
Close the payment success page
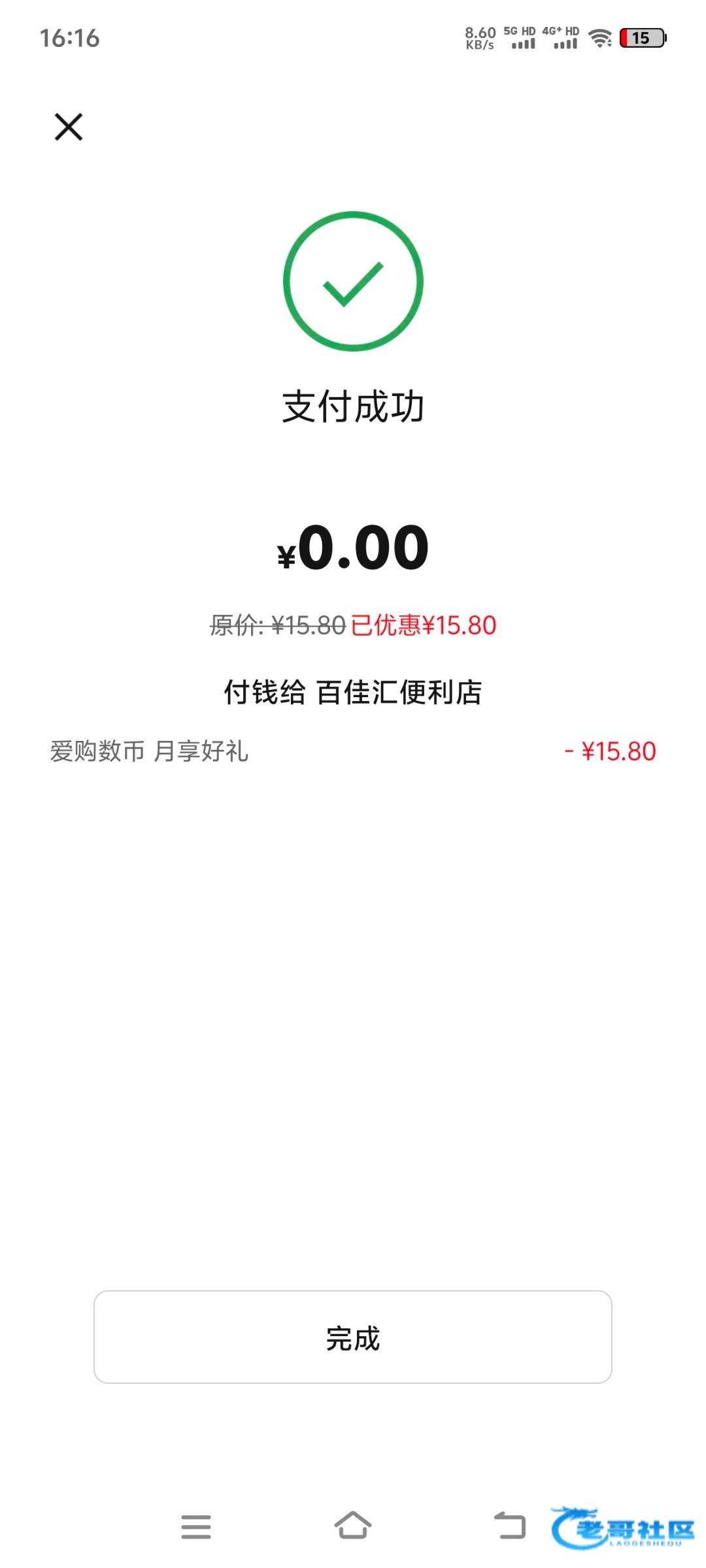[69, 127]
